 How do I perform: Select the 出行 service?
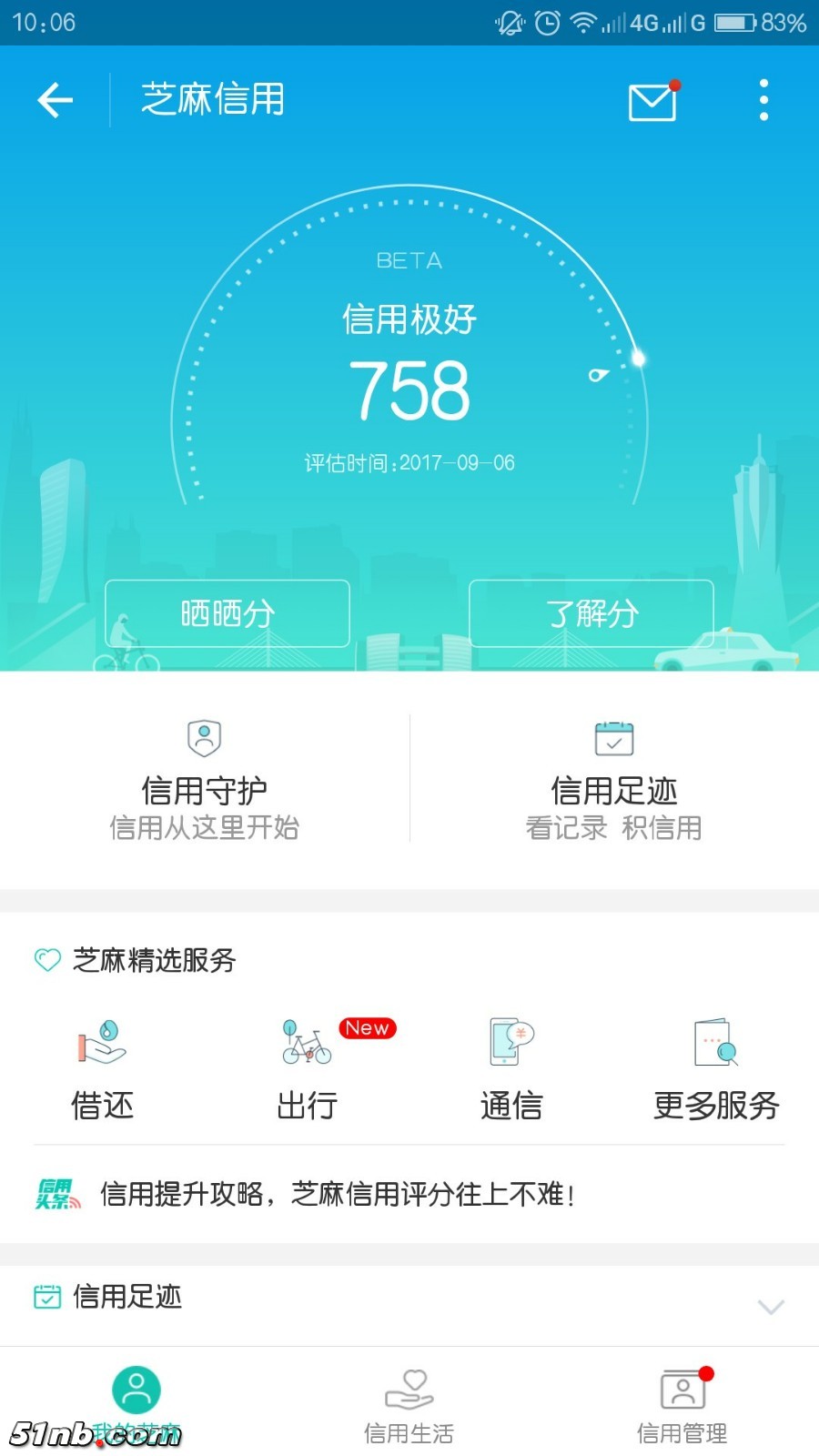pos(308,1069)
